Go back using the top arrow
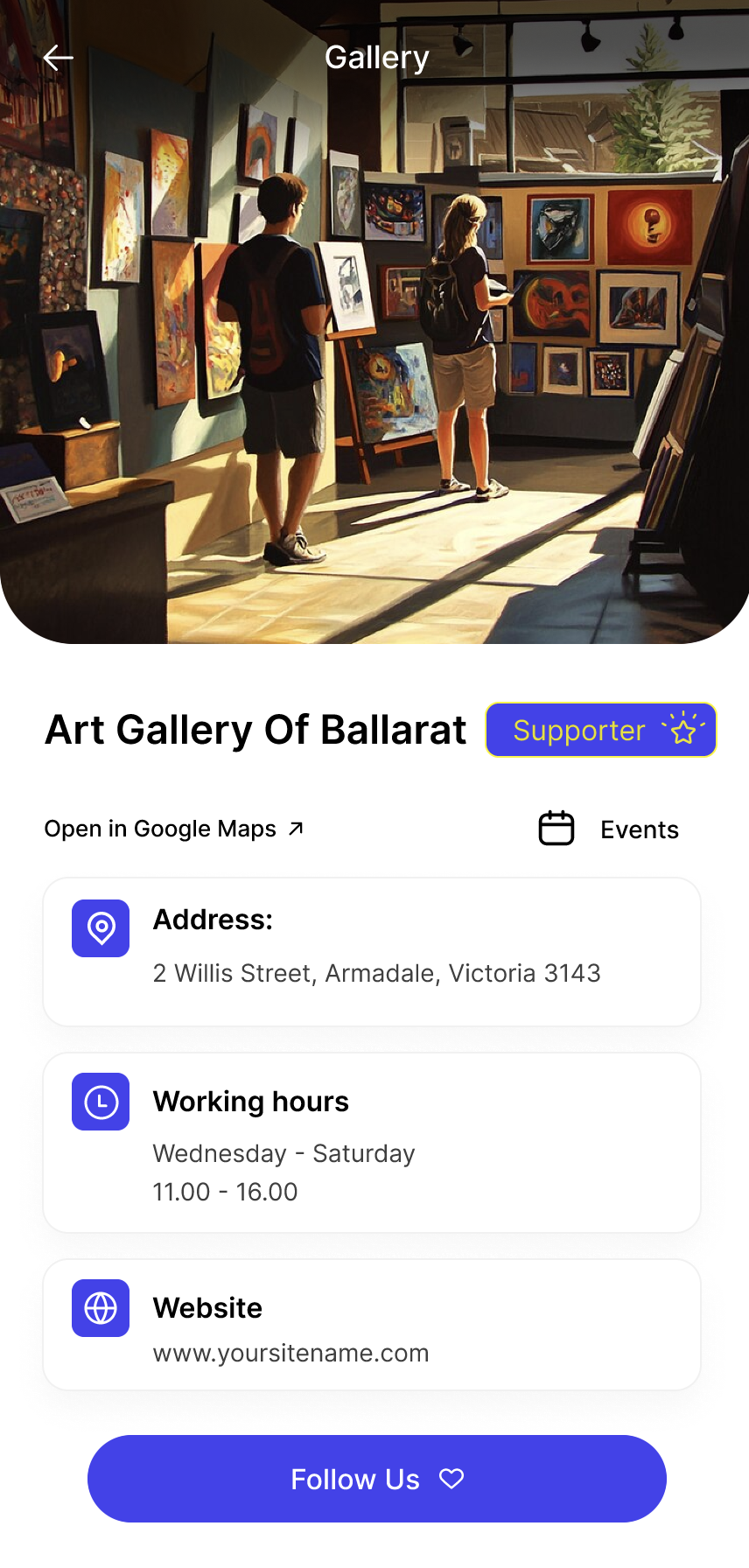749x1568 pixels. point(58,58)
